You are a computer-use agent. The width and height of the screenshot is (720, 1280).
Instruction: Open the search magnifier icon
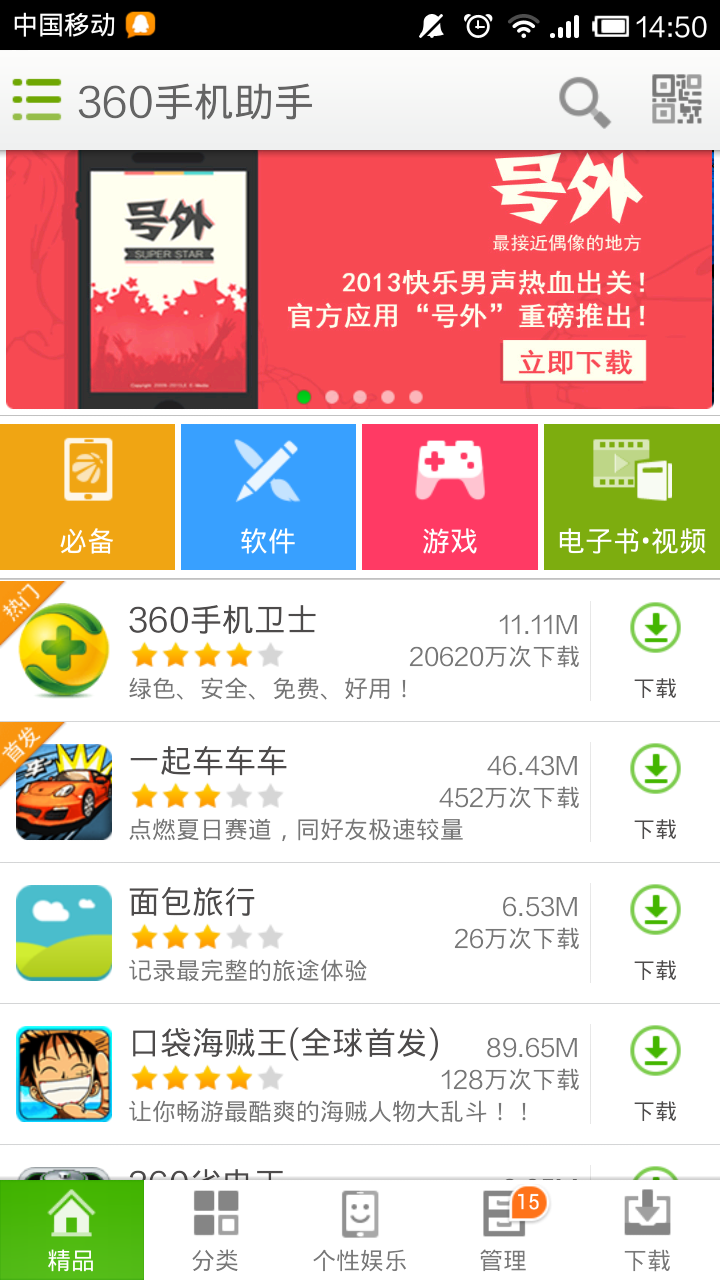(583, 102)
